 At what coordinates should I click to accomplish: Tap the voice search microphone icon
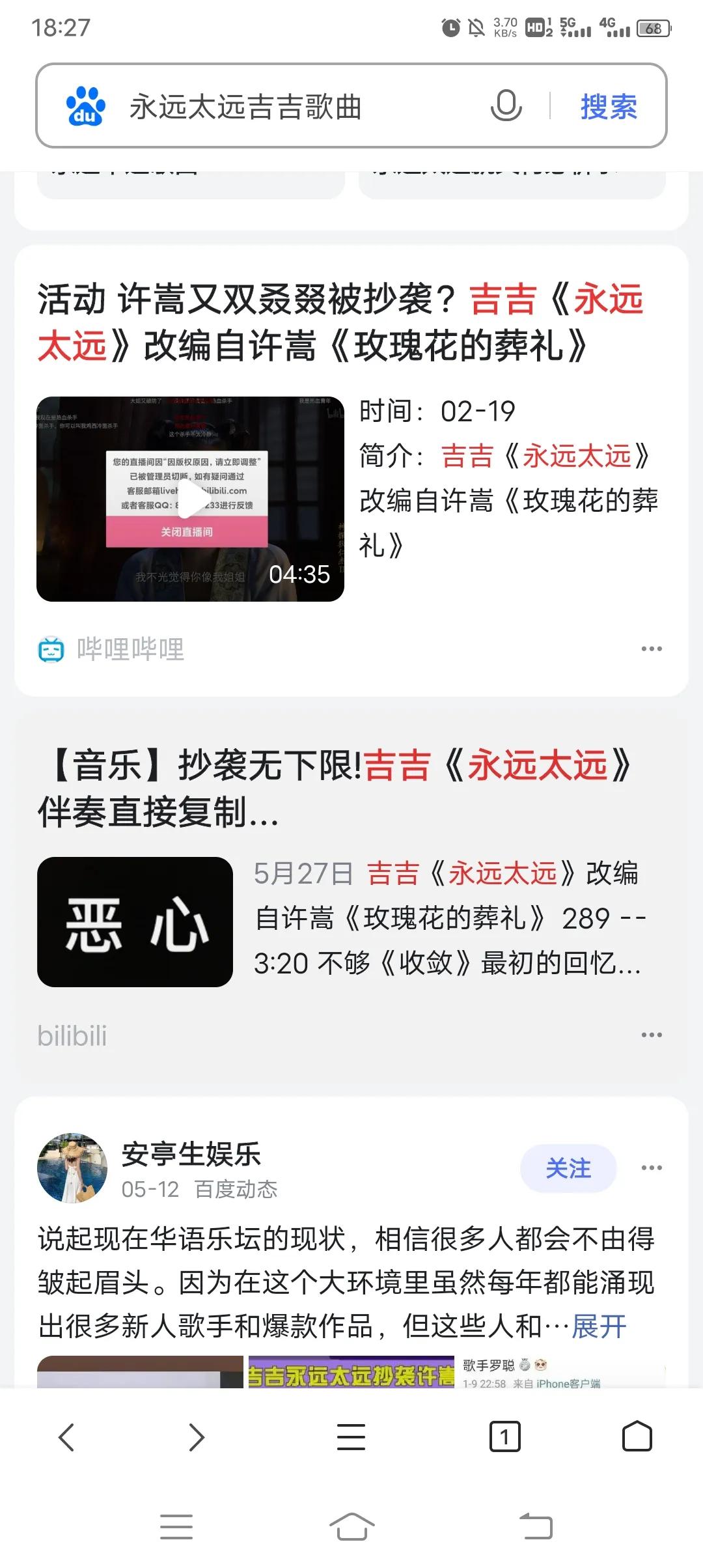pos(506,106)
